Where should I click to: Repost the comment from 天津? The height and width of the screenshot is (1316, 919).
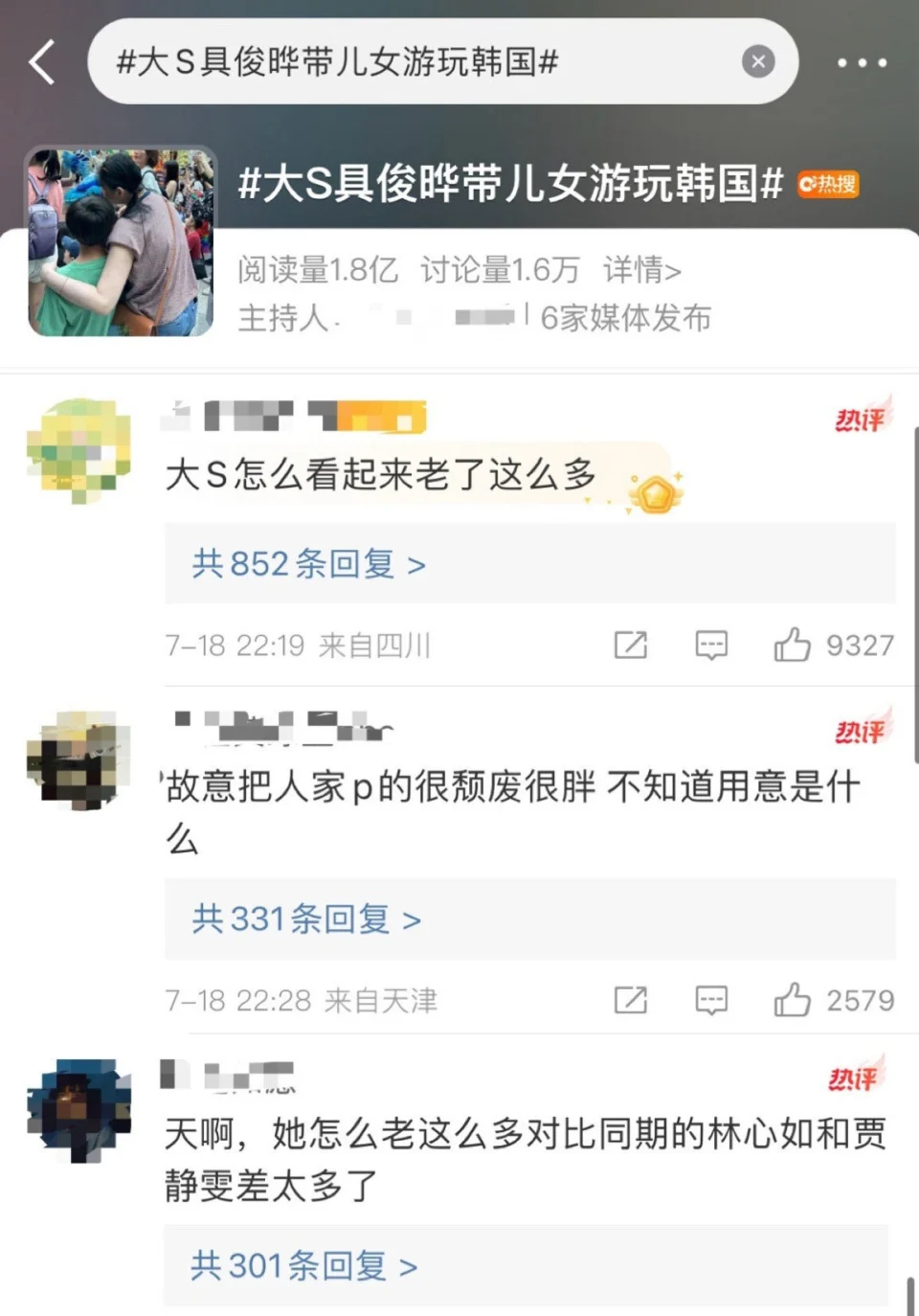pos(631,1000)
